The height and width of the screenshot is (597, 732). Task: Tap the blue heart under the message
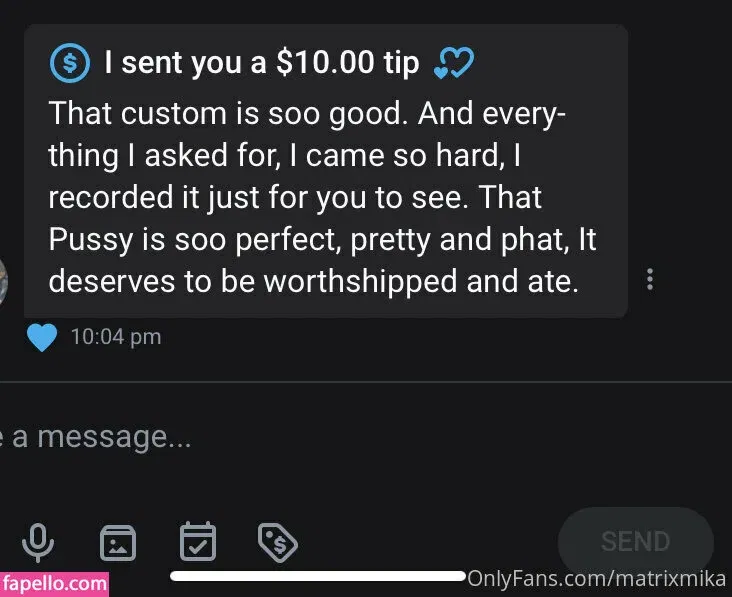tap(42, 337)
